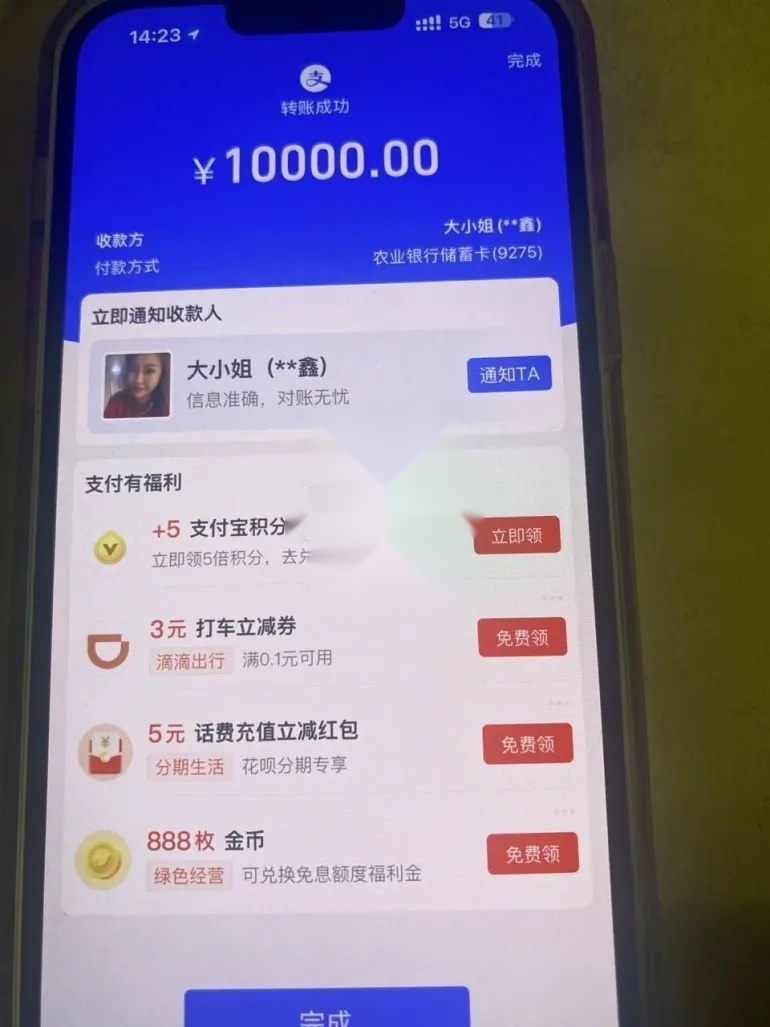The height and width of the screenshot is (1027, 770).
Task: Notify the recipient with 通知TA button
Action: 509,375
